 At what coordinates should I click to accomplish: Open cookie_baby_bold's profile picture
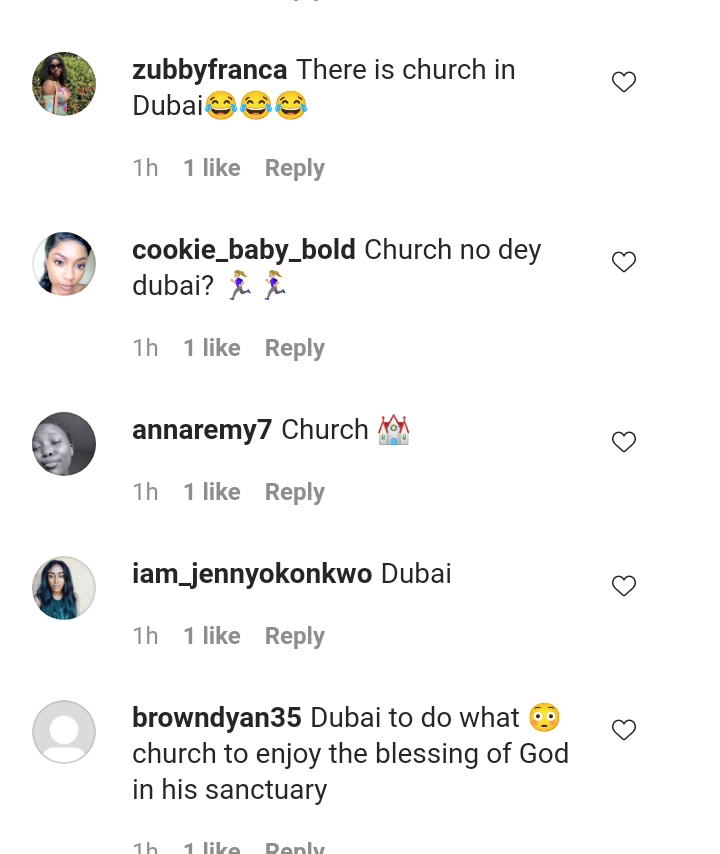pyautogui.click(x=64, y=264)
